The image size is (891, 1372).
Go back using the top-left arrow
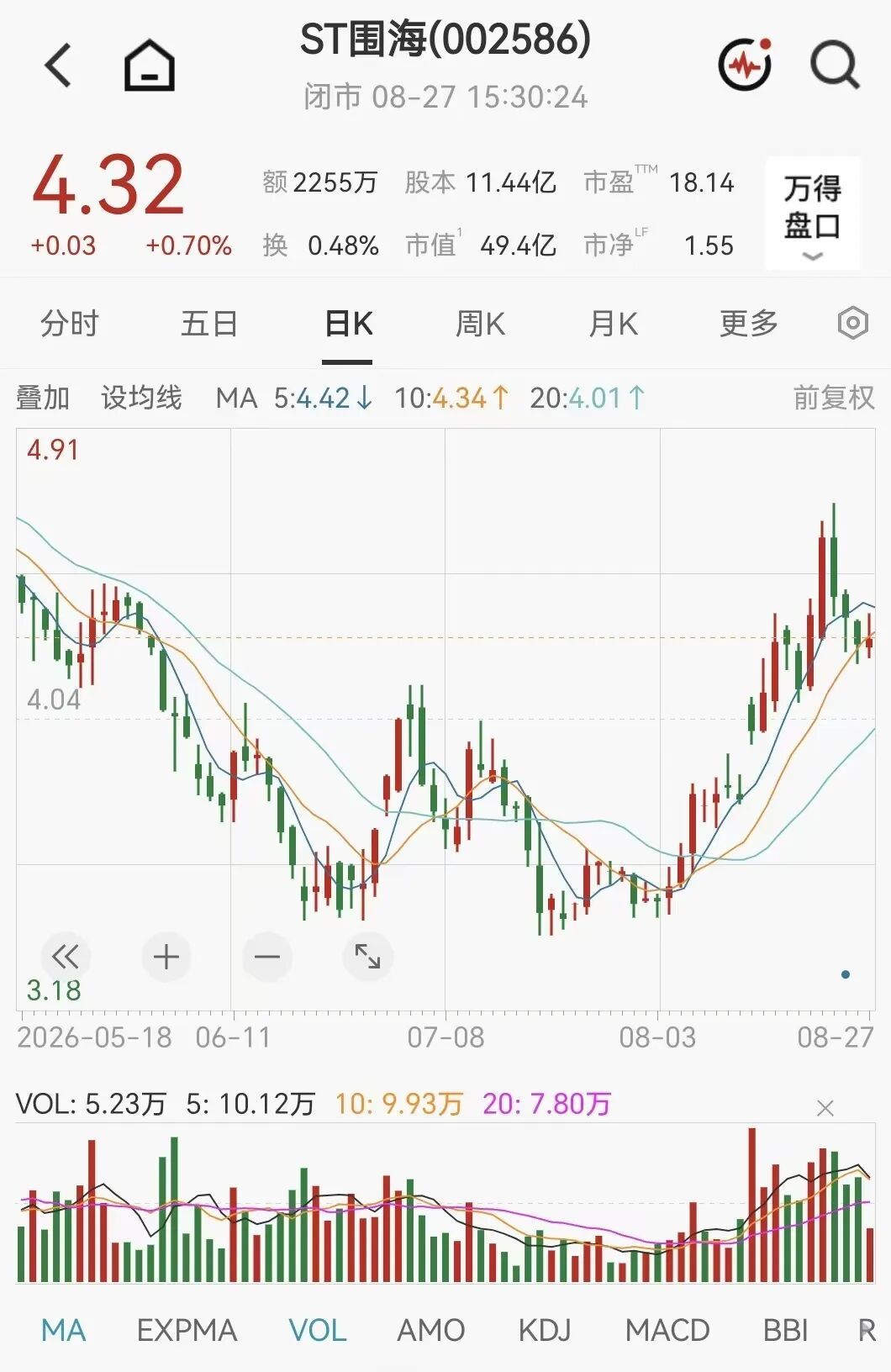(58, 66)
